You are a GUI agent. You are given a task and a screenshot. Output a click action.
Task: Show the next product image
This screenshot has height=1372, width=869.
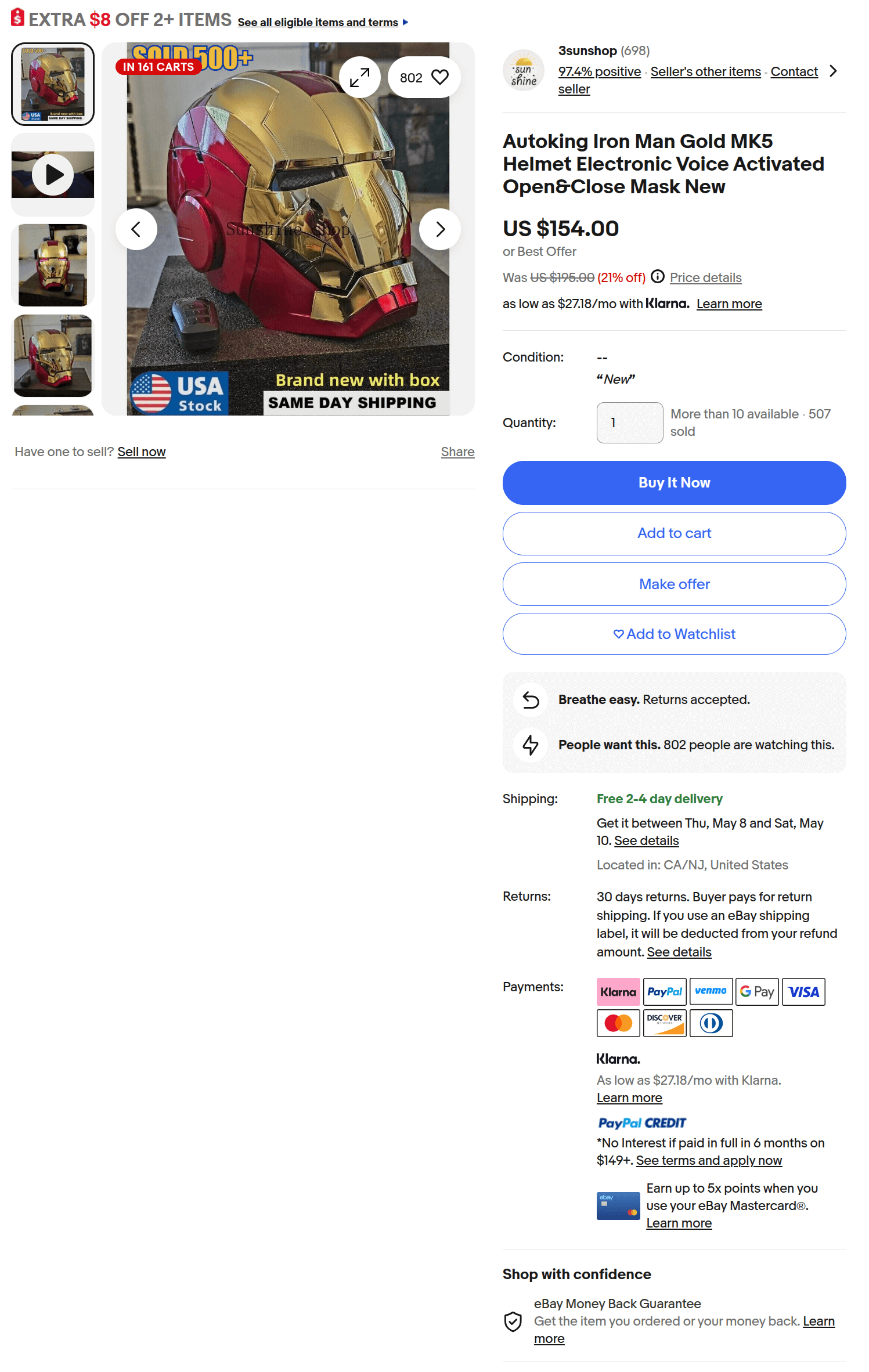(x=440, y=229)
